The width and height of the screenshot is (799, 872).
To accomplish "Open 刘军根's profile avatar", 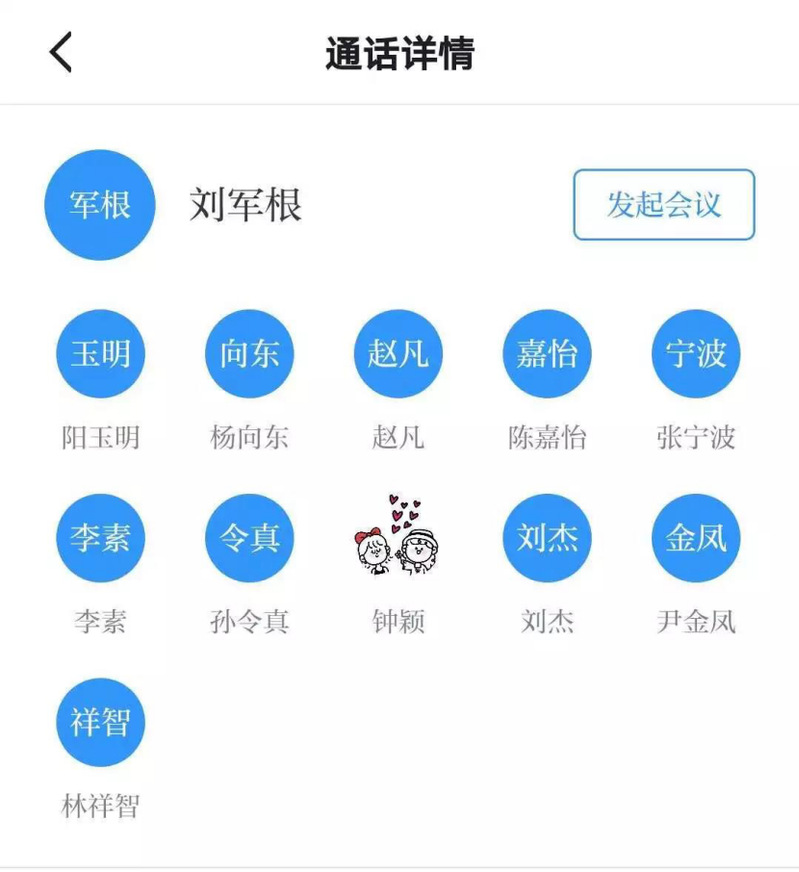I will [100, 205].
